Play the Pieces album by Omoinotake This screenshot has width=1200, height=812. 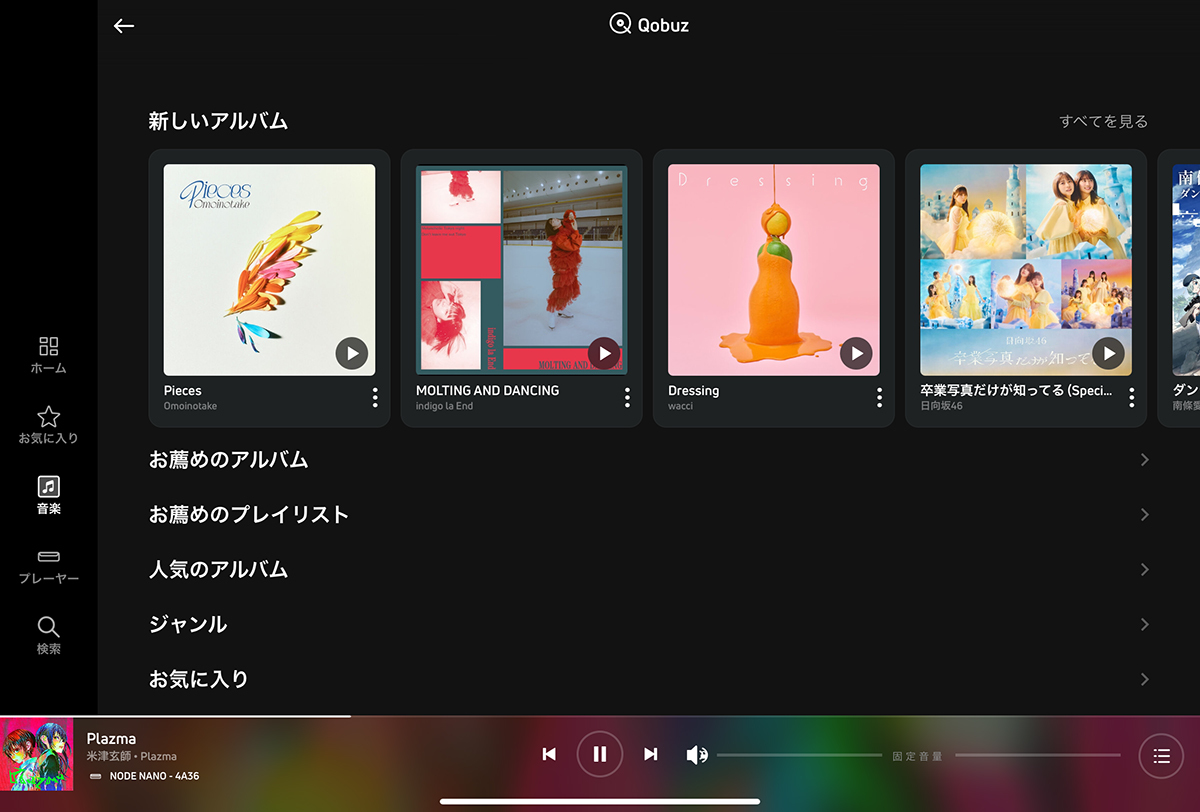[x=351, y=353]
